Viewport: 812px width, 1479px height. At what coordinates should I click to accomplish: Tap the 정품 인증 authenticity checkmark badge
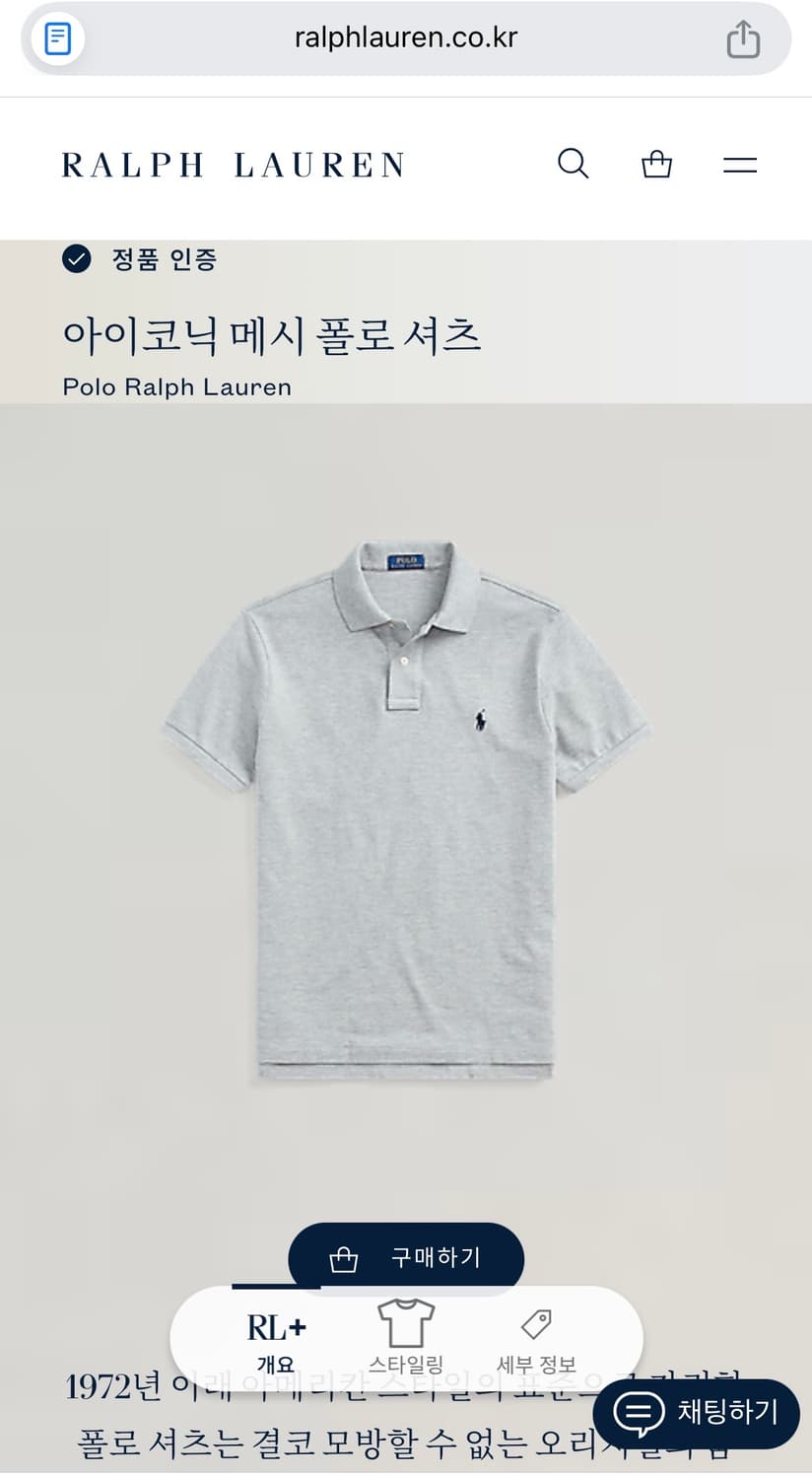click(76, 259)
